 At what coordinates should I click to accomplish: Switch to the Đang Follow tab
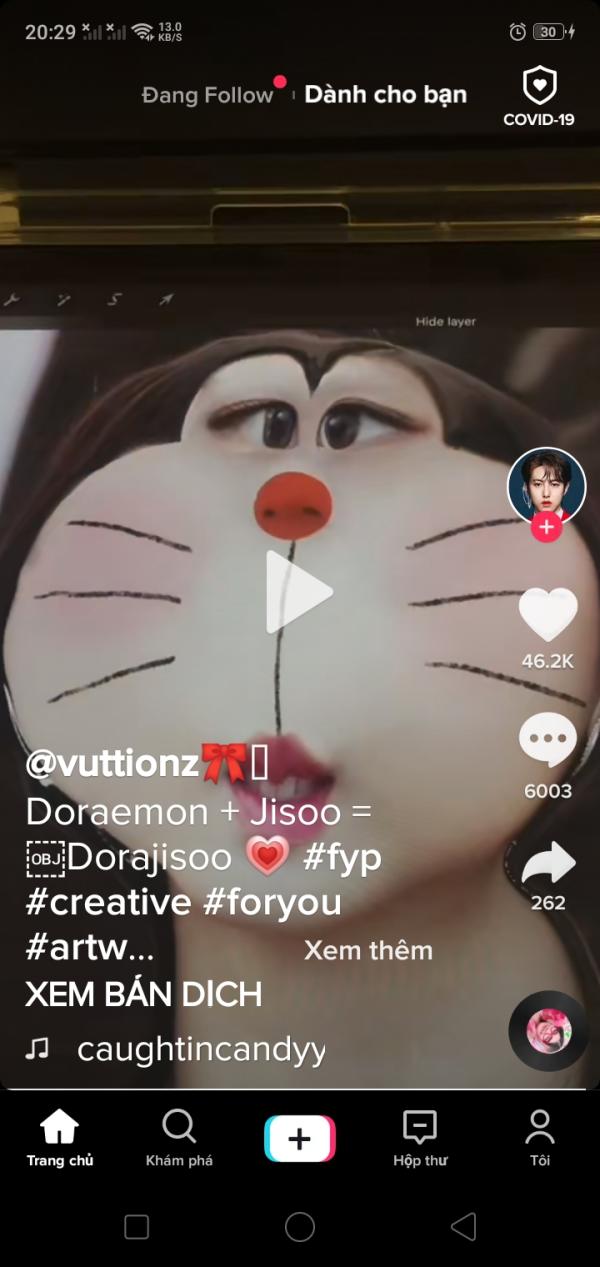click(x=208, y=95)
